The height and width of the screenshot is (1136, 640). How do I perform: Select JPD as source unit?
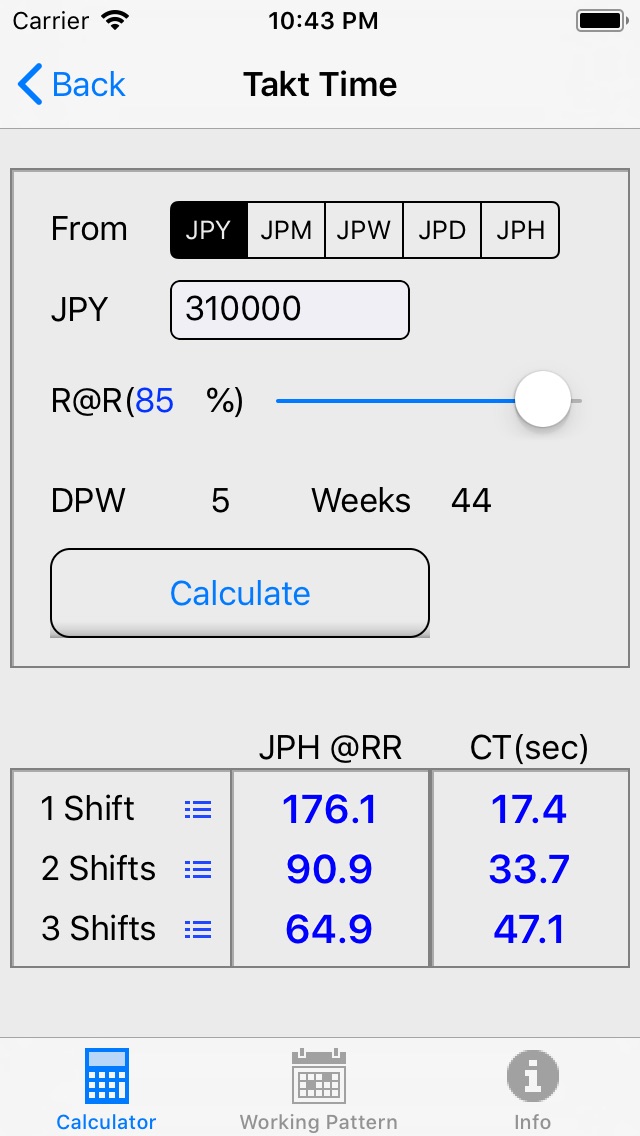coord(442,230)
